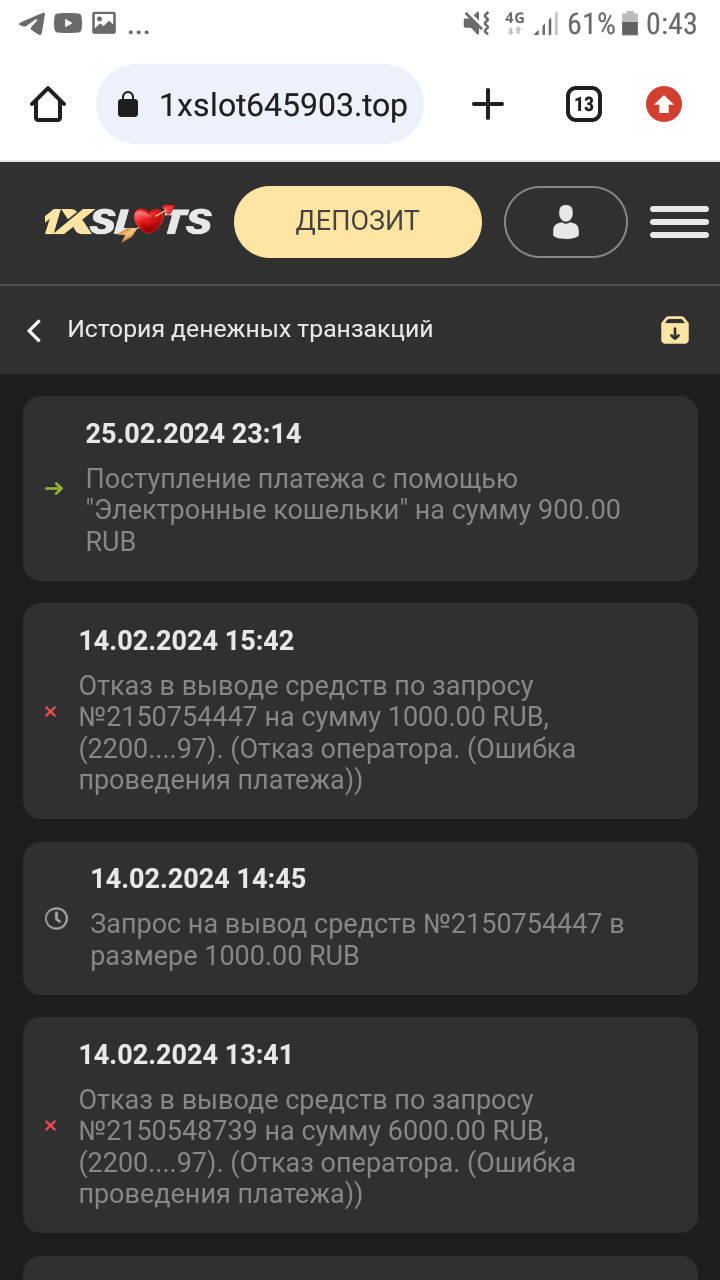Viewport: 720px width, 1280px height.
Task: Tap the 1xslot645903.top address bar
Action: [260, 104]
